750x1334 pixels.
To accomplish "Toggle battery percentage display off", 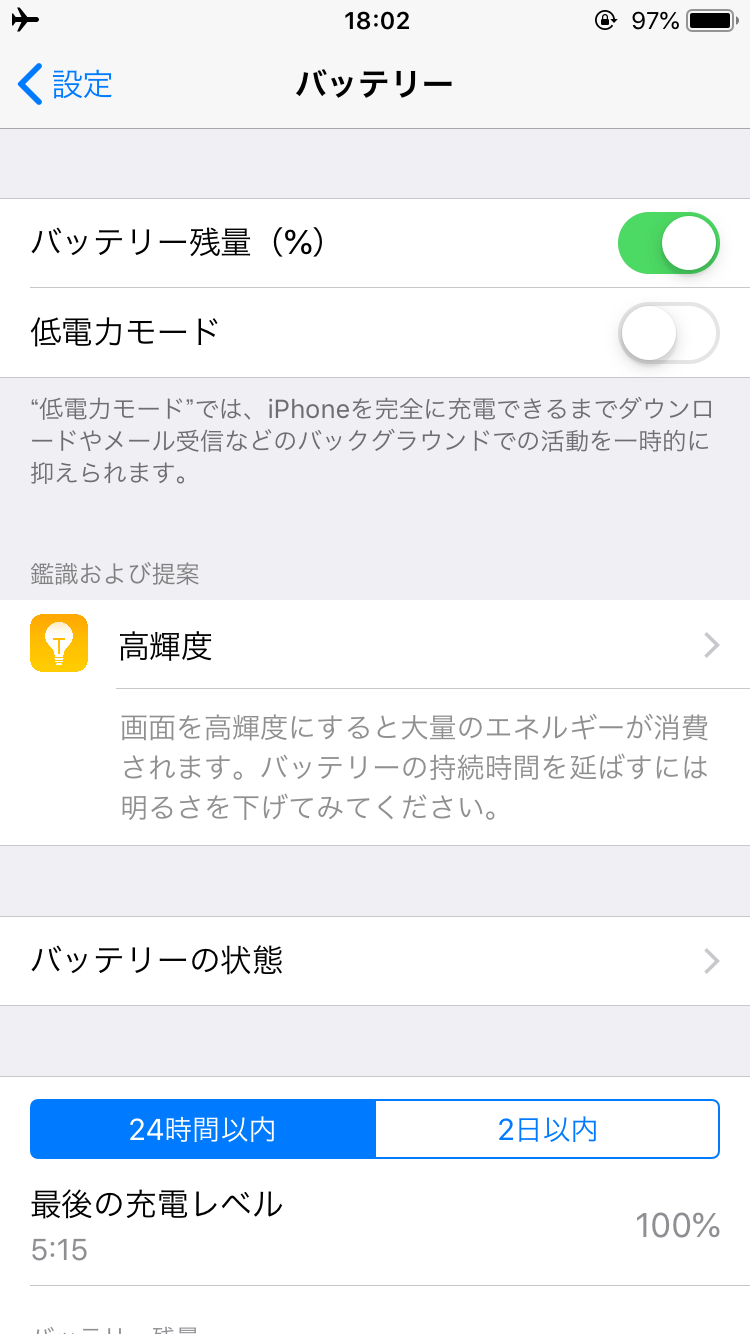I will coord(668,242).
